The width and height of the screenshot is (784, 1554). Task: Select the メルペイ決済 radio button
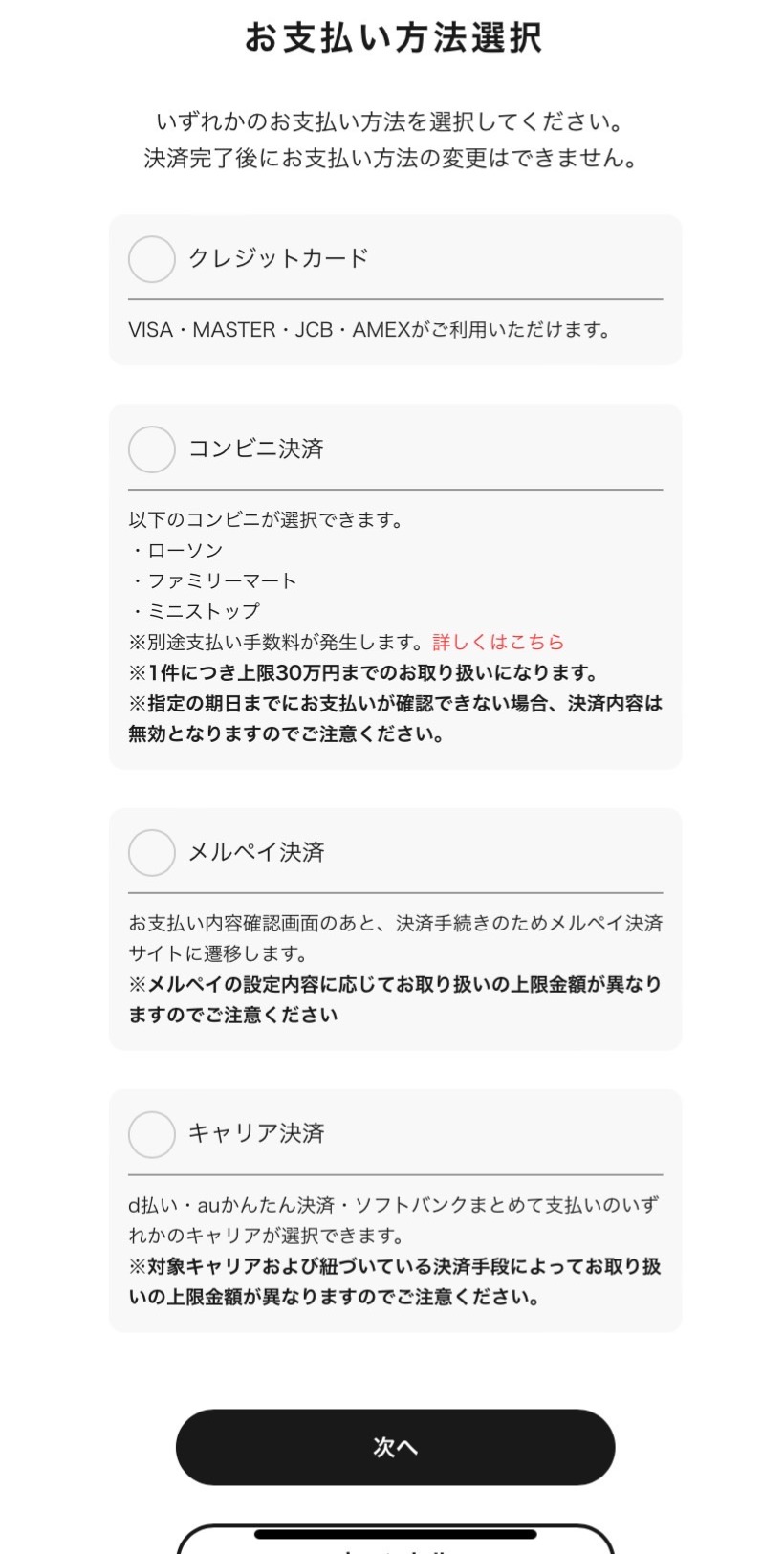coord(152,853)
